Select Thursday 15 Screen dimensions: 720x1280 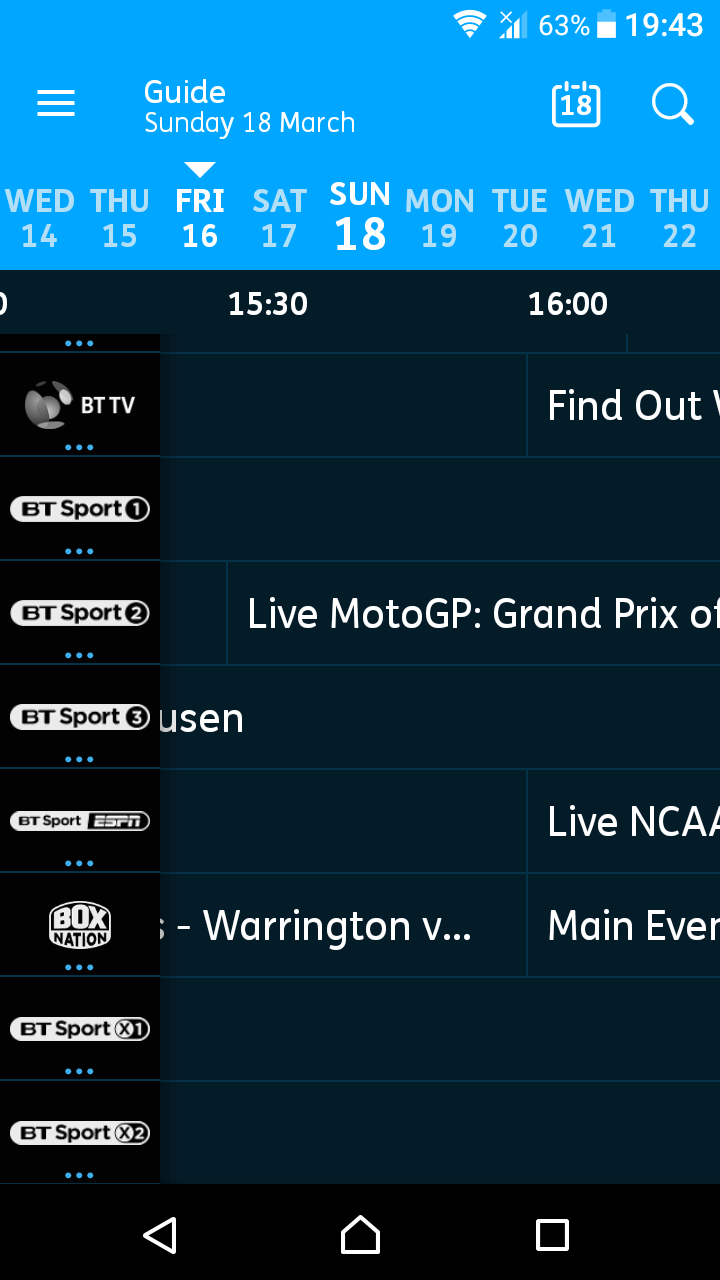pyautogui.click(x=120, y=218)
